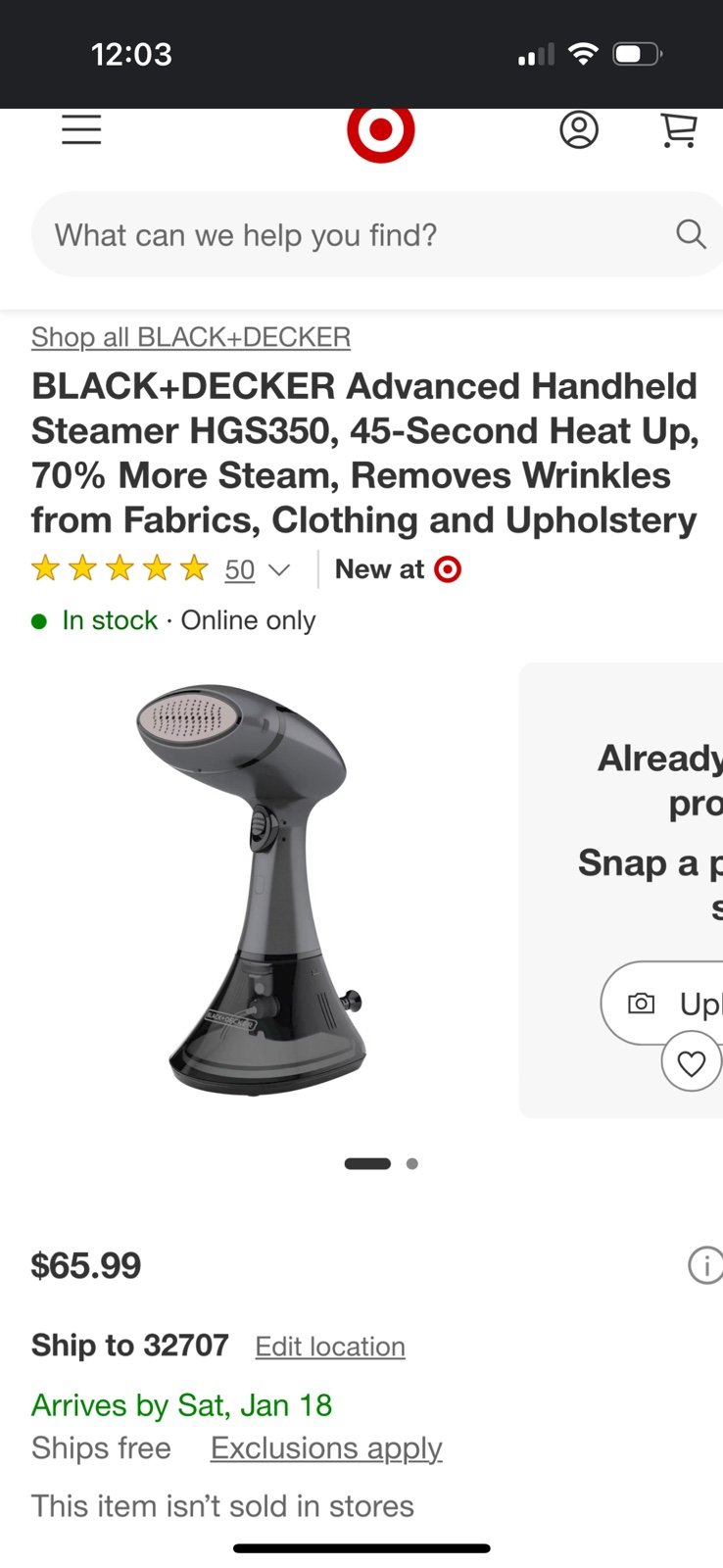Tap the Upload photo button
The image size is (723, 1568).
pyautogui.click(x=661, y=1004)
